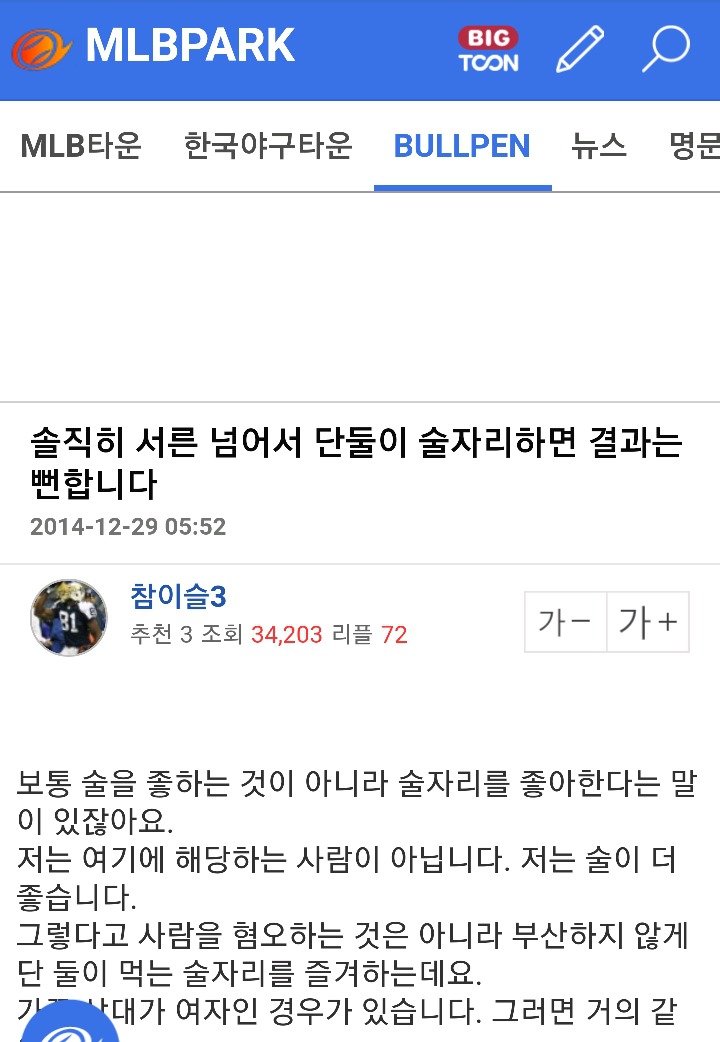Open the BIG TOON link
Screen dimensions: 720x1042
tap(488, 49)
